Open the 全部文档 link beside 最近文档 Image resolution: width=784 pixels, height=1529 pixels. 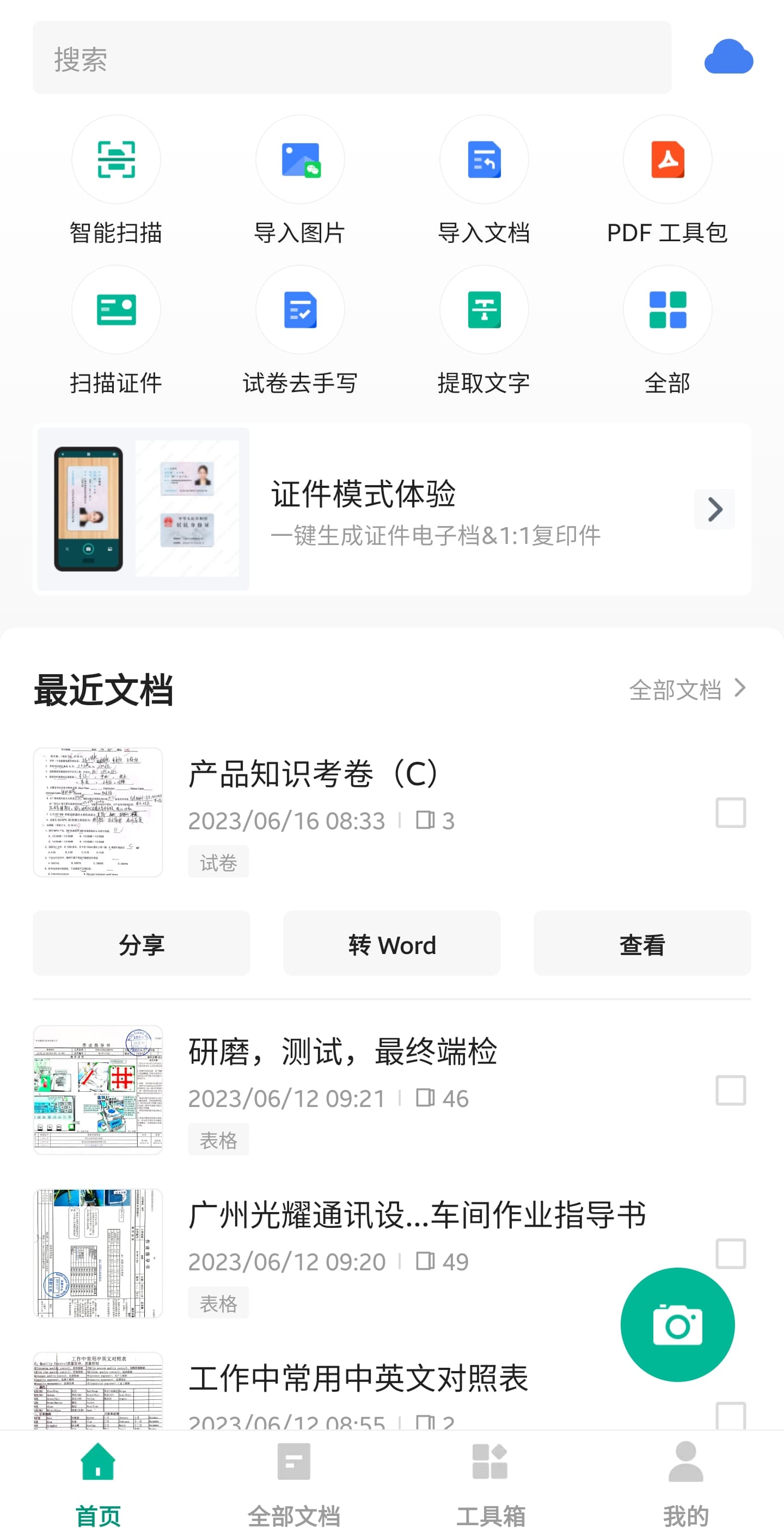687,689
